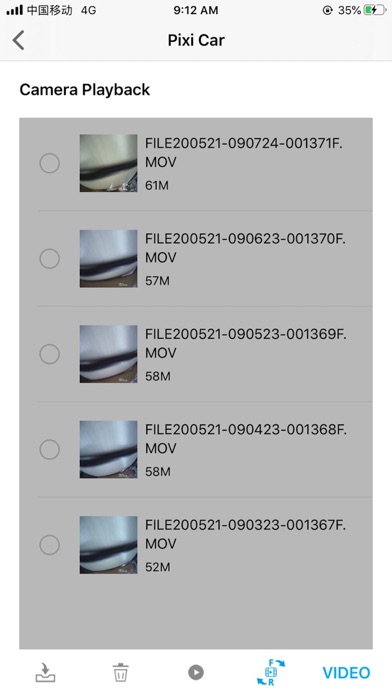Select the file ending 001369F

(49, 354)
